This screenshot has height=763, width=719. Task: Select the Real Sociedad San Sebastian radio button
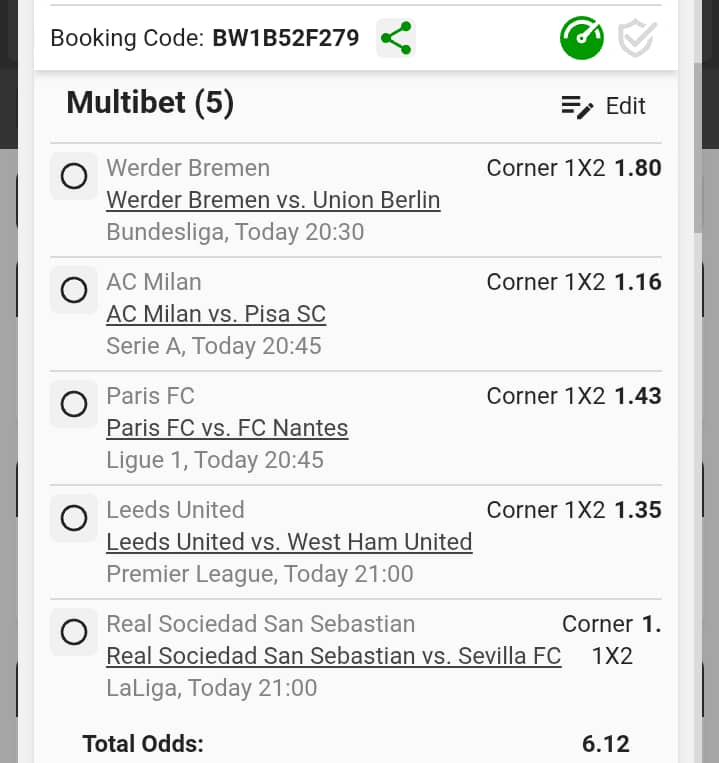point(74,633)
